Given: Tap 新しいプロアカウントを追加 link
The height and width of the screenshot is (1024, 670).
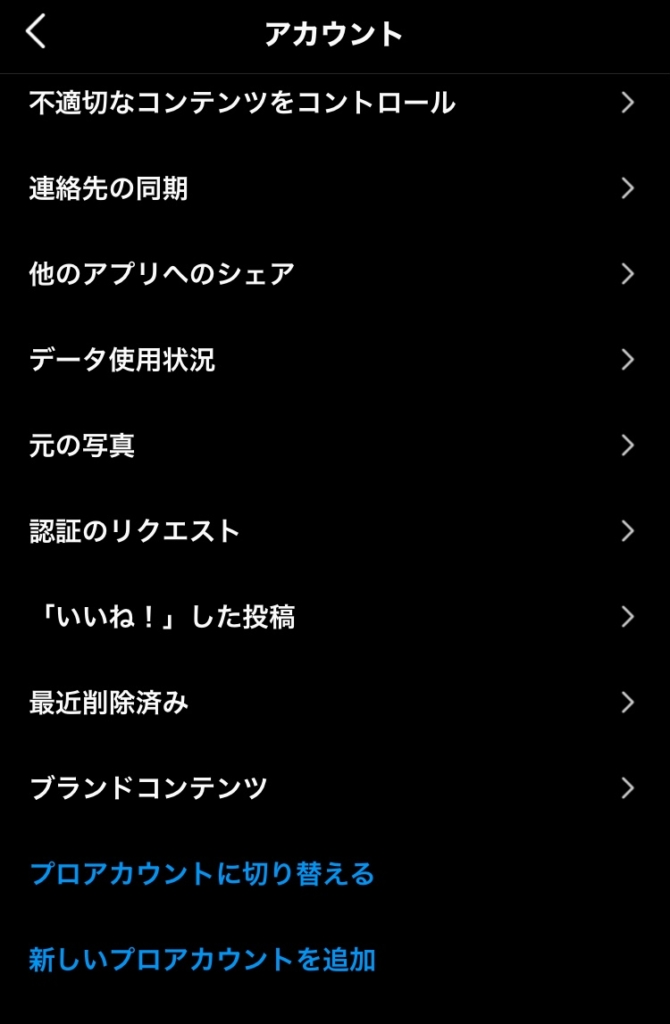Looking at the screenshot, I should click(x=202, y=960).
